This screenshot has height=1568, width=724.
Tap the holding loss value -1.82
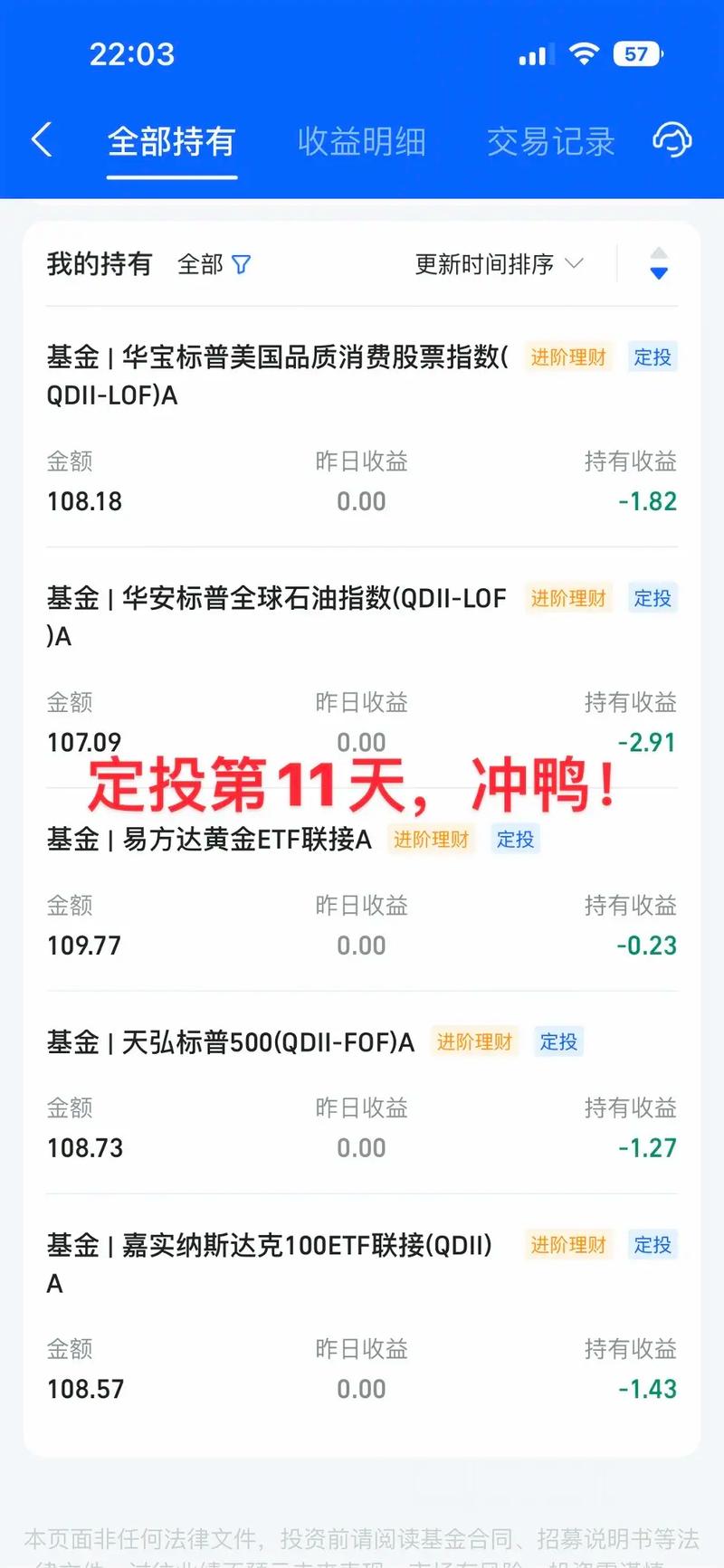point(648,500)
